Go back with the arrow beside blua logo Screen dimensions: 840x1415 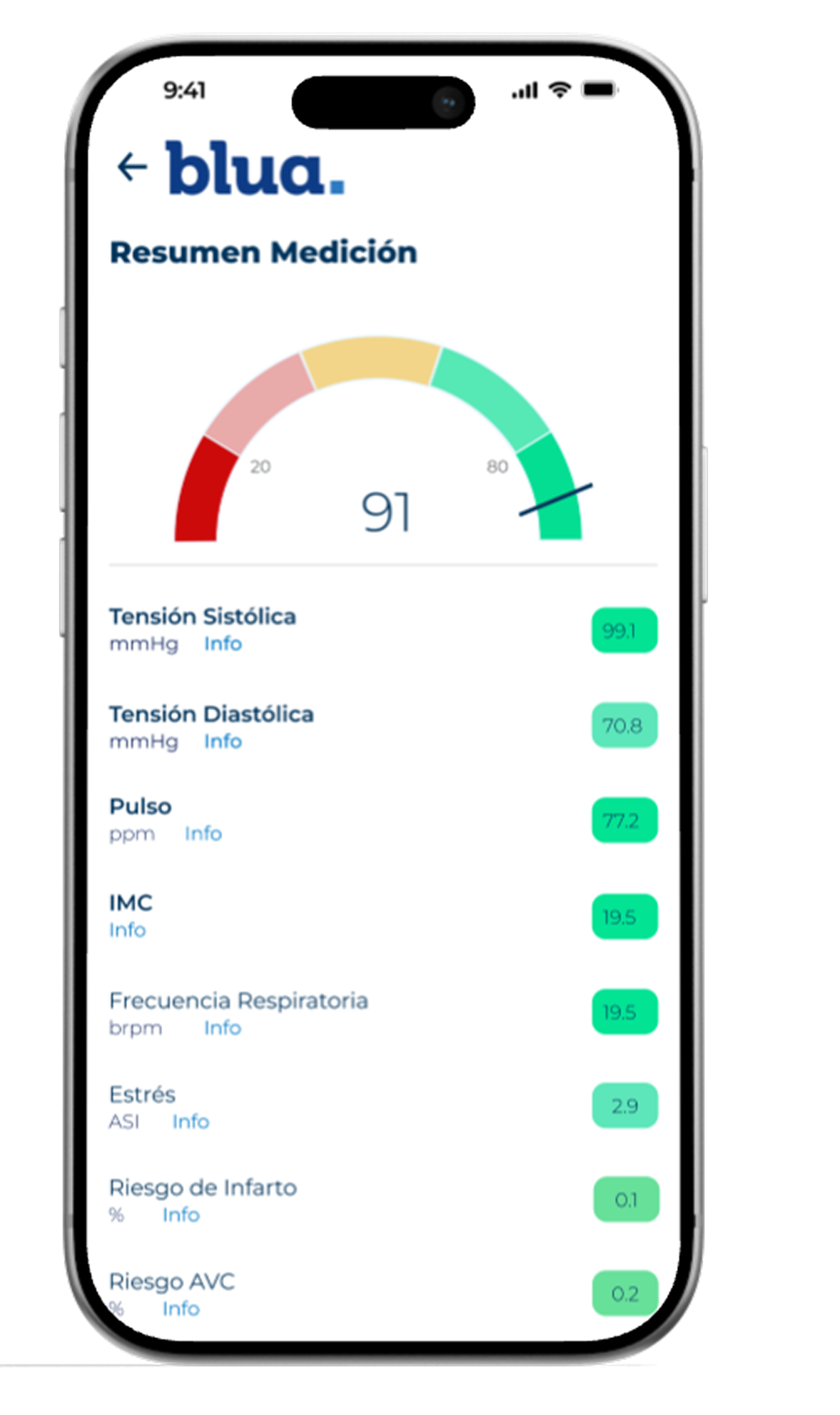click(132, 167)
